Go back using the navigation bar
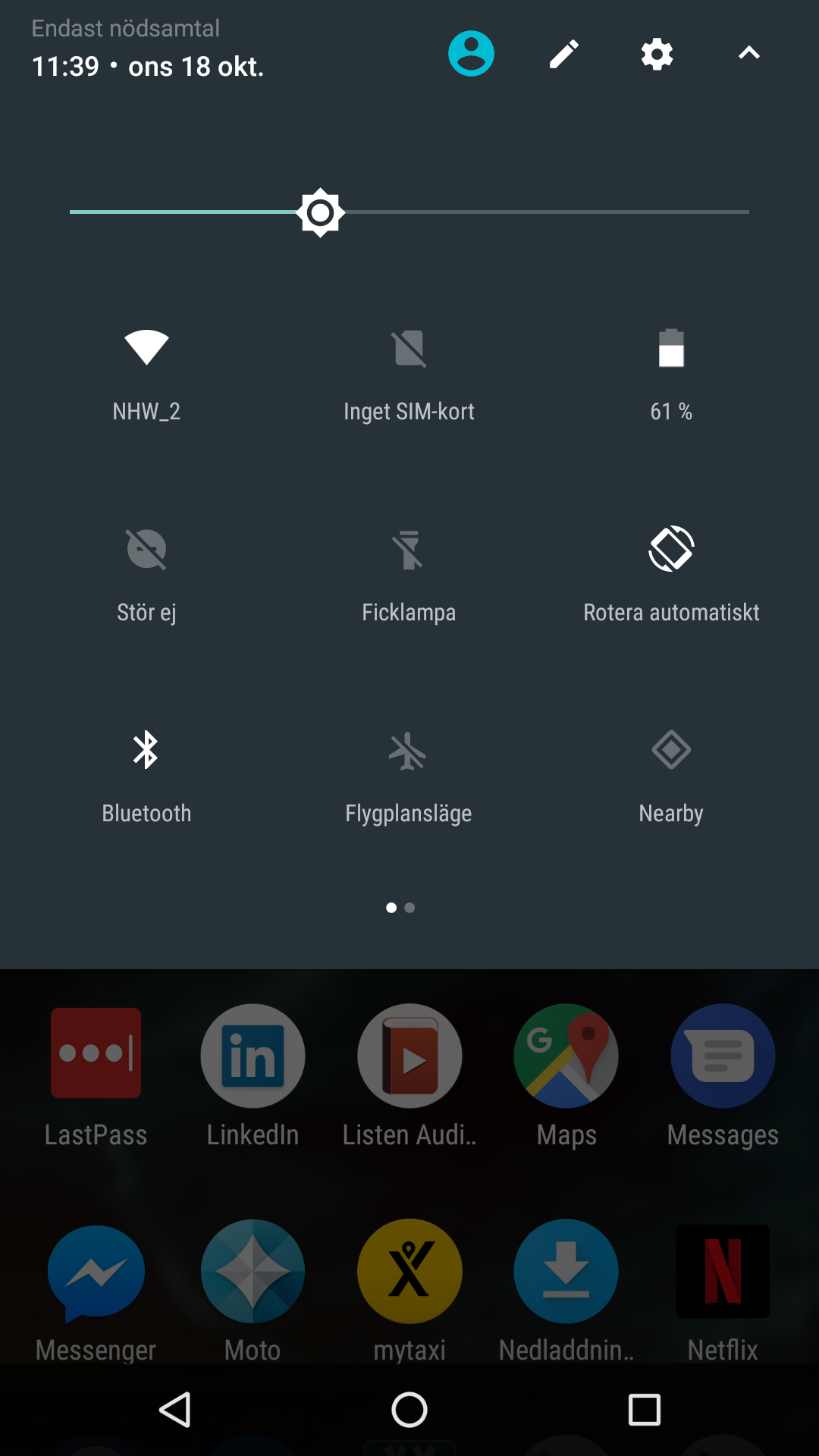Image resolution: width=819 pixels, height=1456 pixels. tap(175, 1410)
